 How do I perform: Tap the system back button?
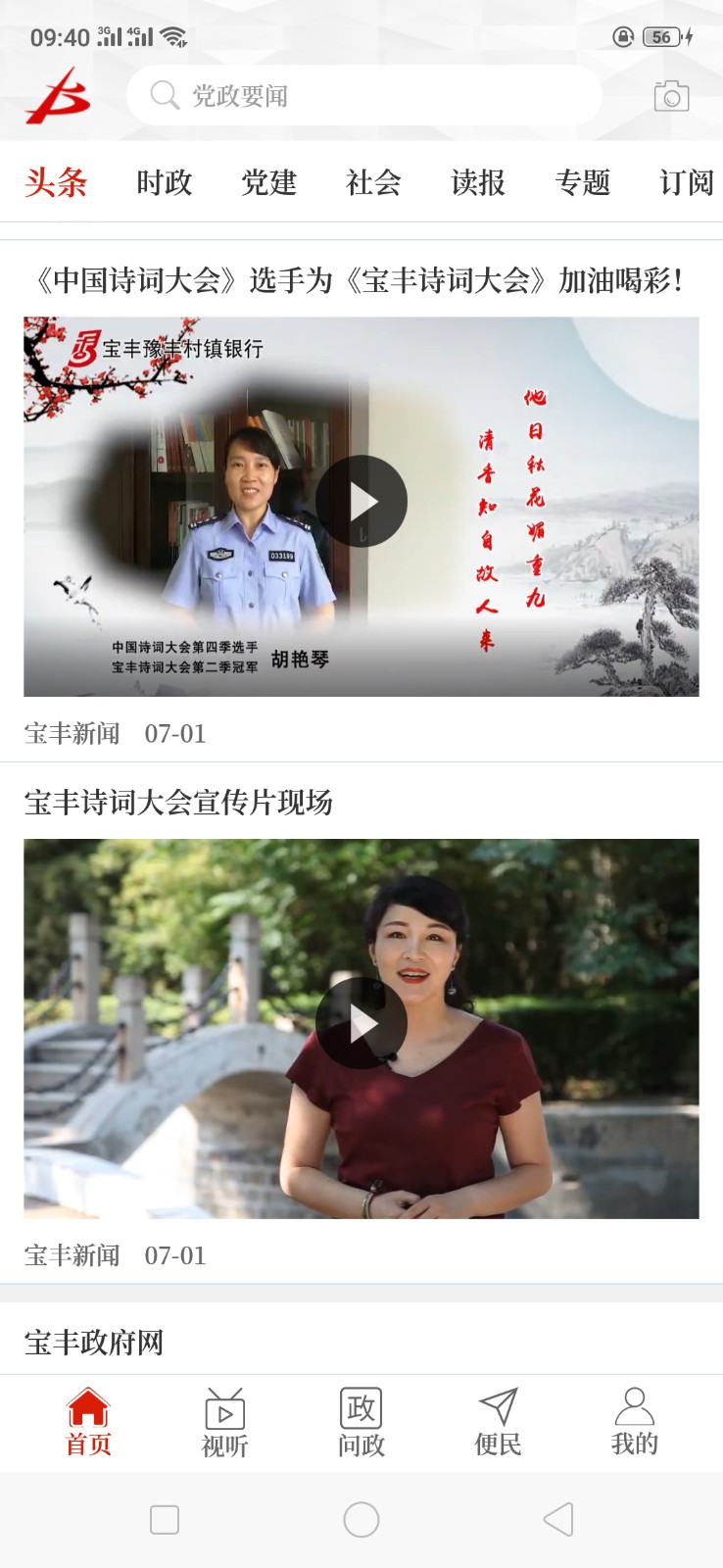coord(557,1520)
